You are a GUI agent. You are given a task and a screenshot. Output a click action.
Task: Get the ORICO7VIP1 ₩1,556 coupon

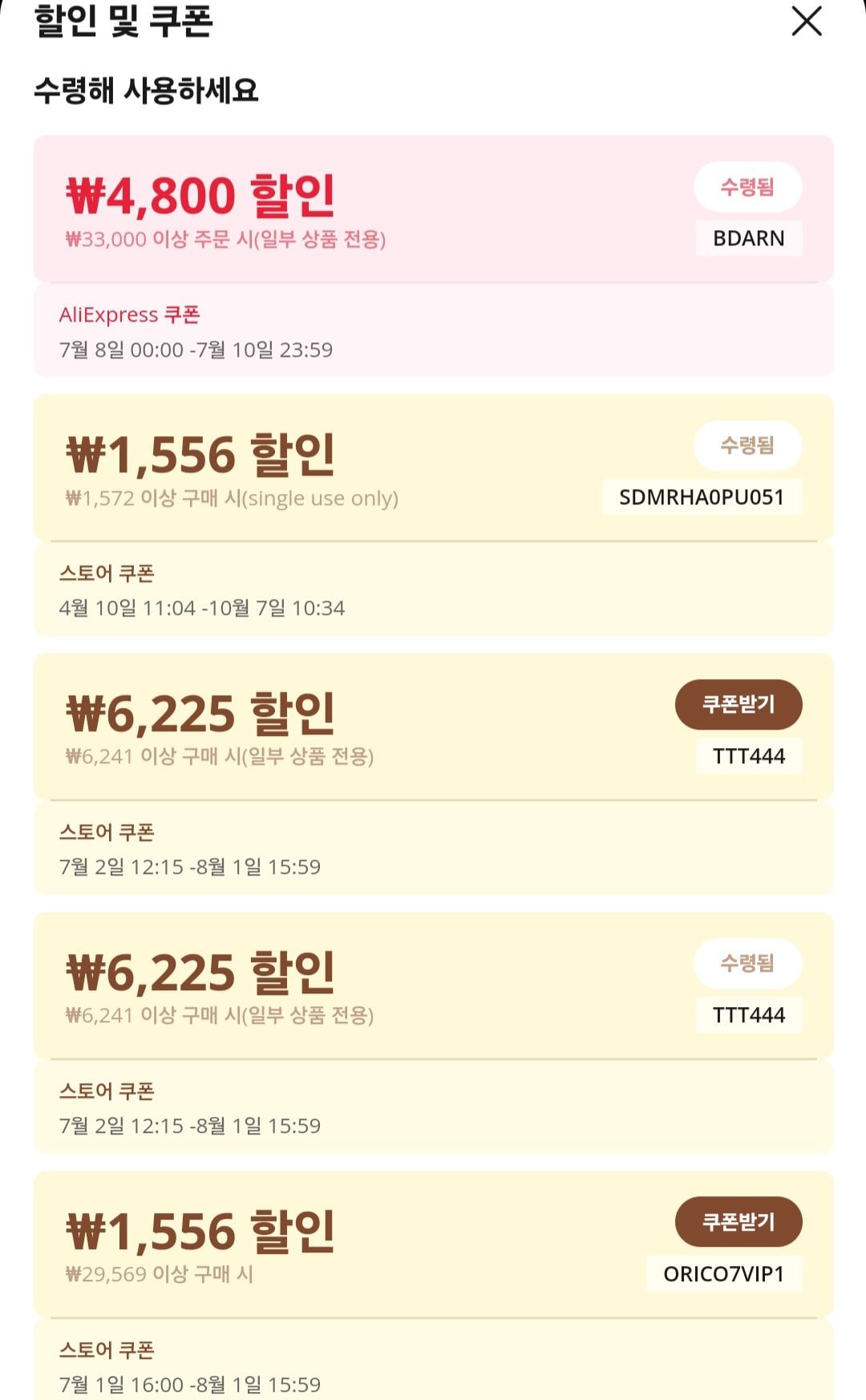pos(739,1222)
